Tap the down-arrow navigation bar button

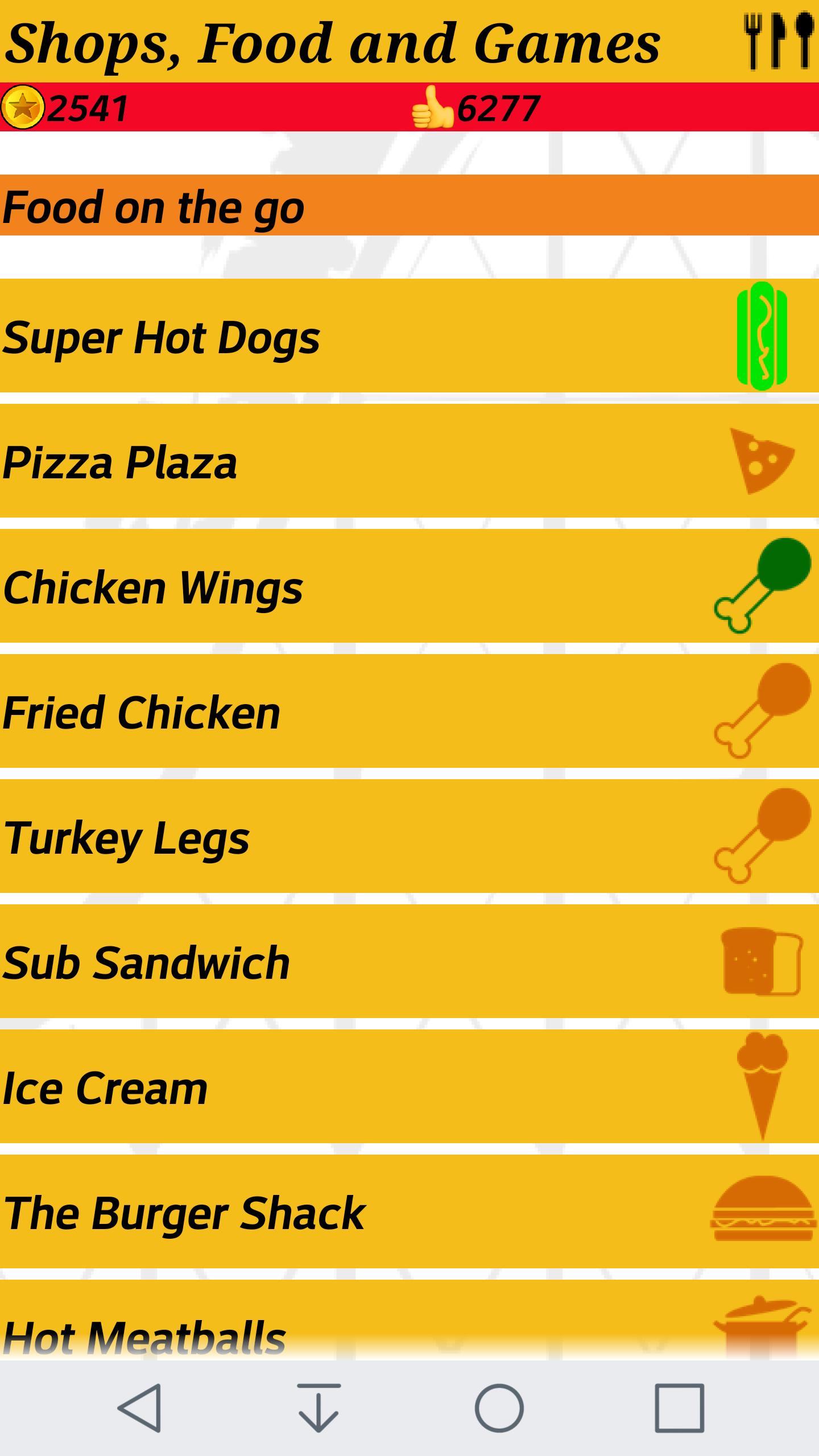[x=318, y=1408]
